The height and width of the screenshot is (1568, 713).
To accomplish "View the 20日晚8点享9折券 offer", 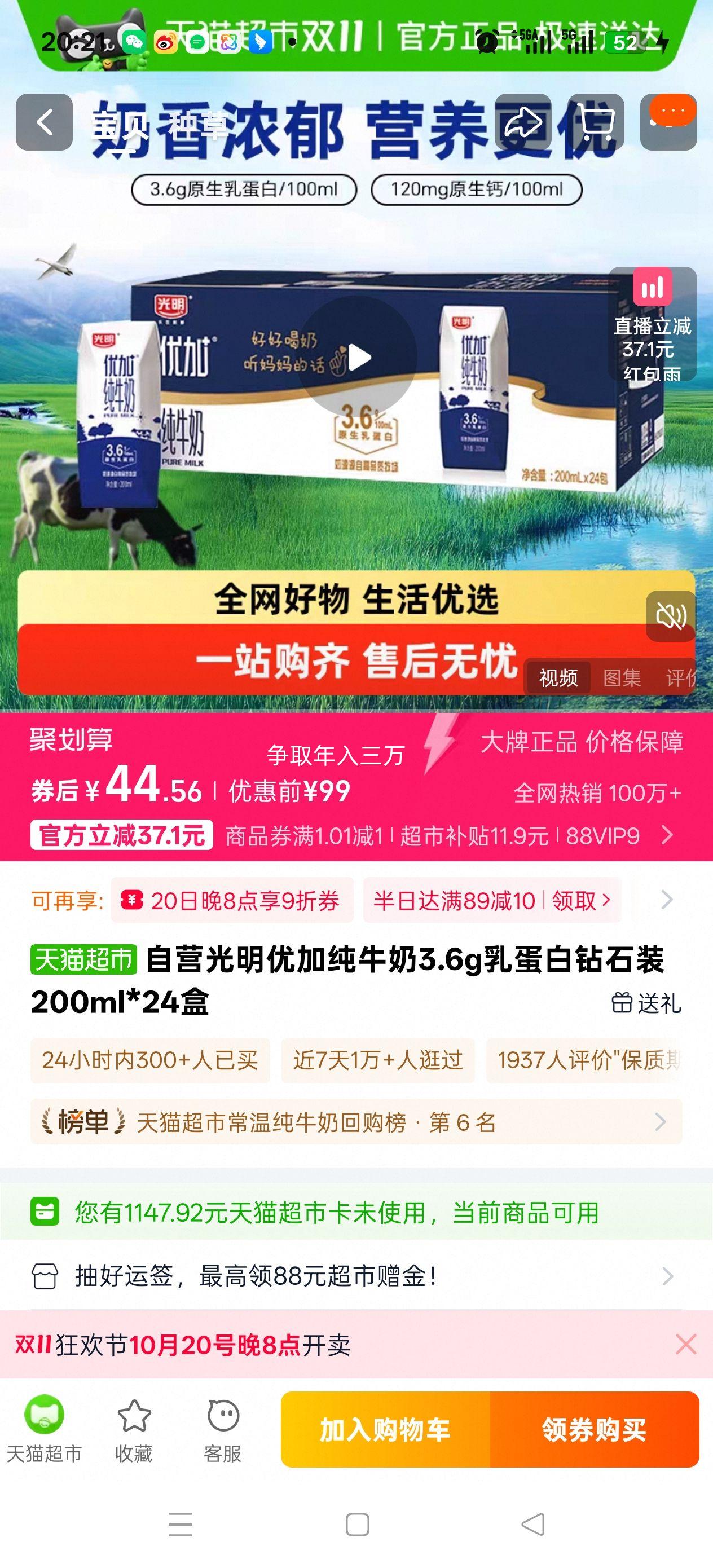I will pos(232,900).
